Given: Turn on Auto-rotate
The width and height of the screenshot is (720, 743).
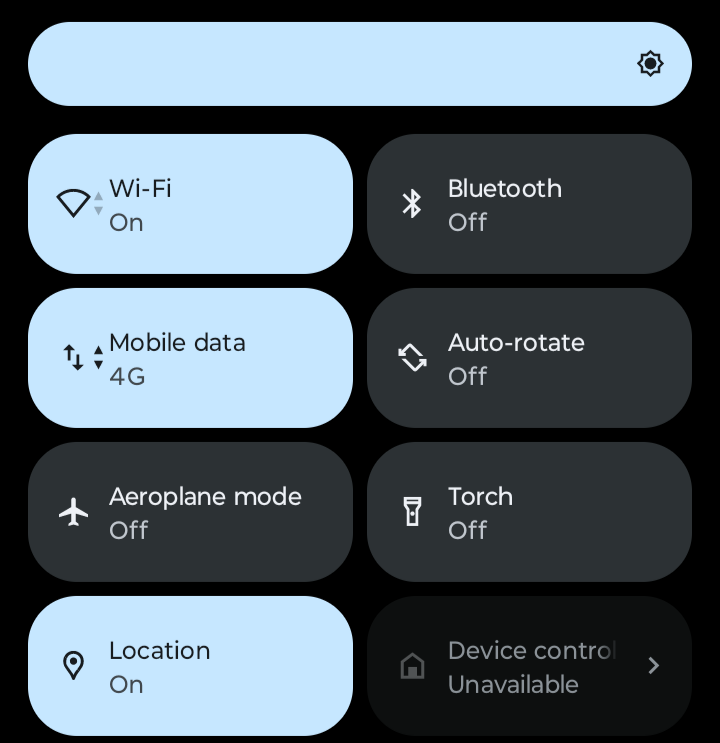Looking at the screenshot, I should pos(529,358).
